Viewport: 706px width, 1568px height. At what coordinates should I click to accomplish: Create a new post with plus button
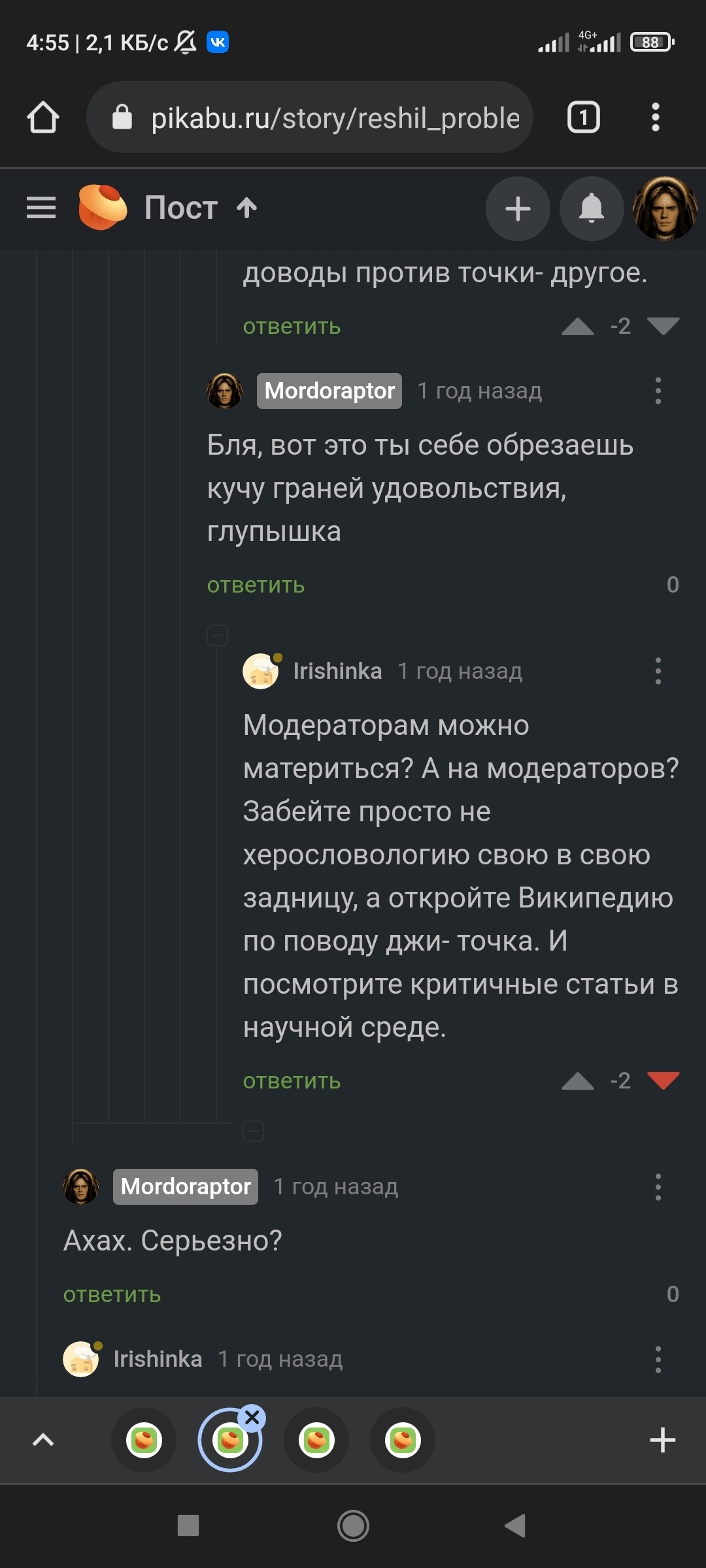click(518, 209)
